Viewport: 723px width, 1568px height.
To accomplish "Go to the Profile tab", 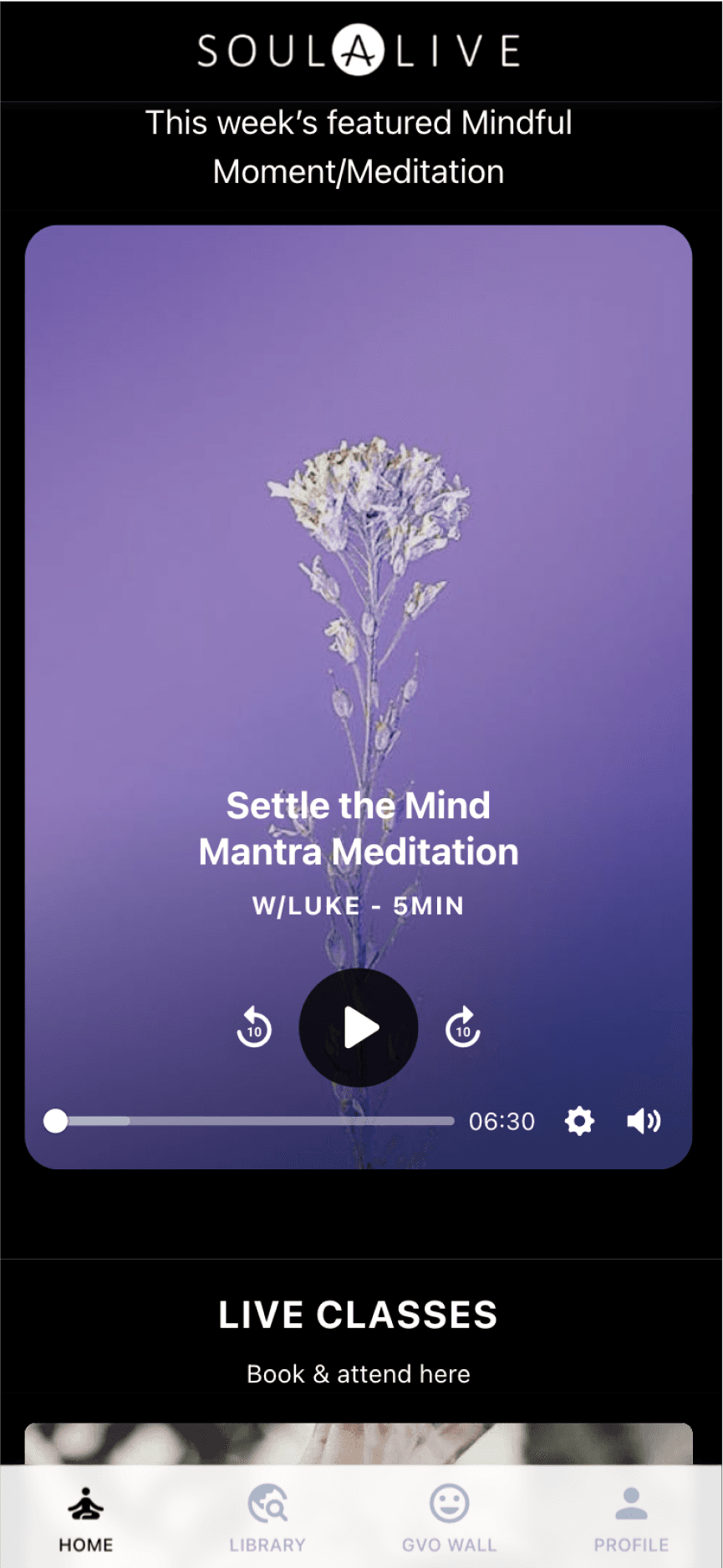I will (x=631, y=1518).
